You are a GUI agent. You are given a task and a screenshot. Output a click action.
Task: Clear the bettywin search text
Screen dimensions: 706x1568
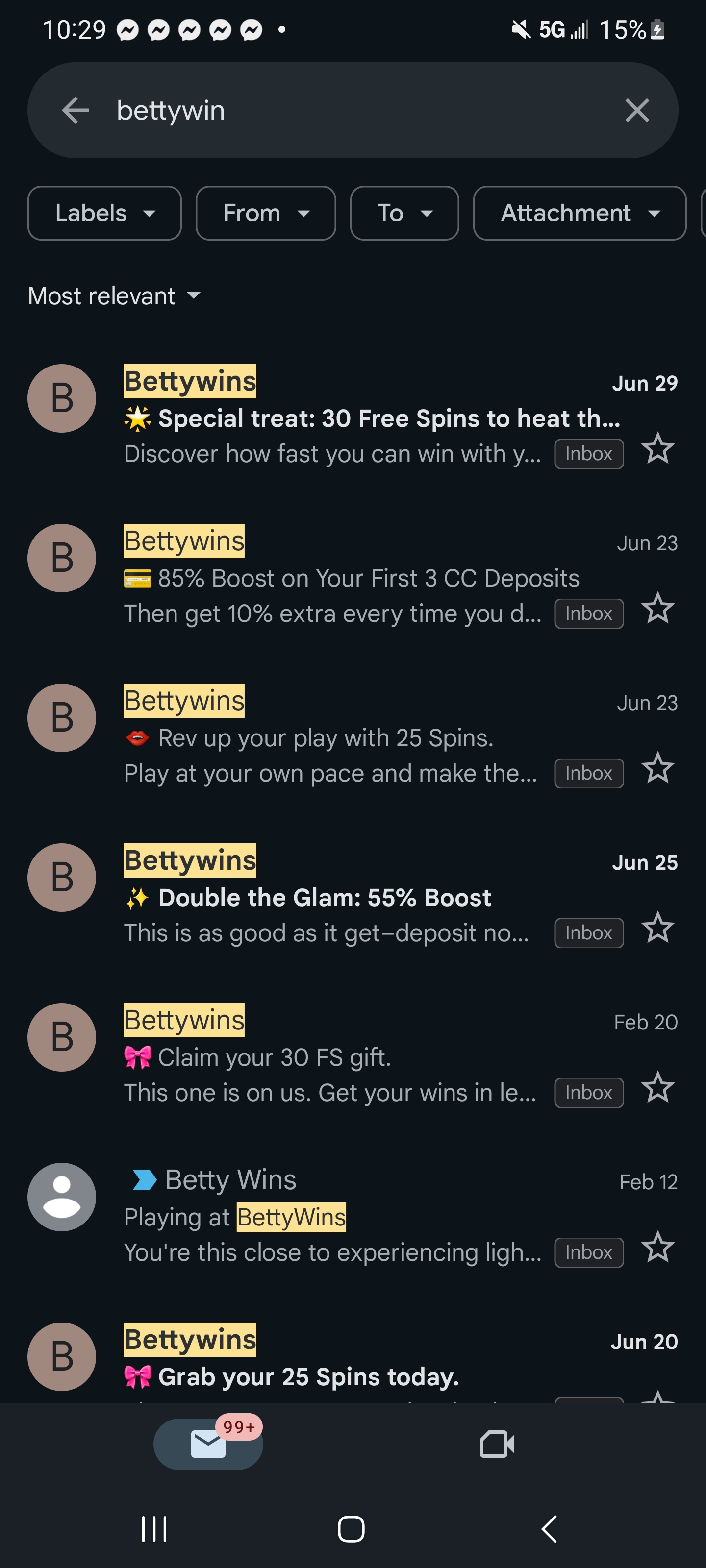coord(636,111)
